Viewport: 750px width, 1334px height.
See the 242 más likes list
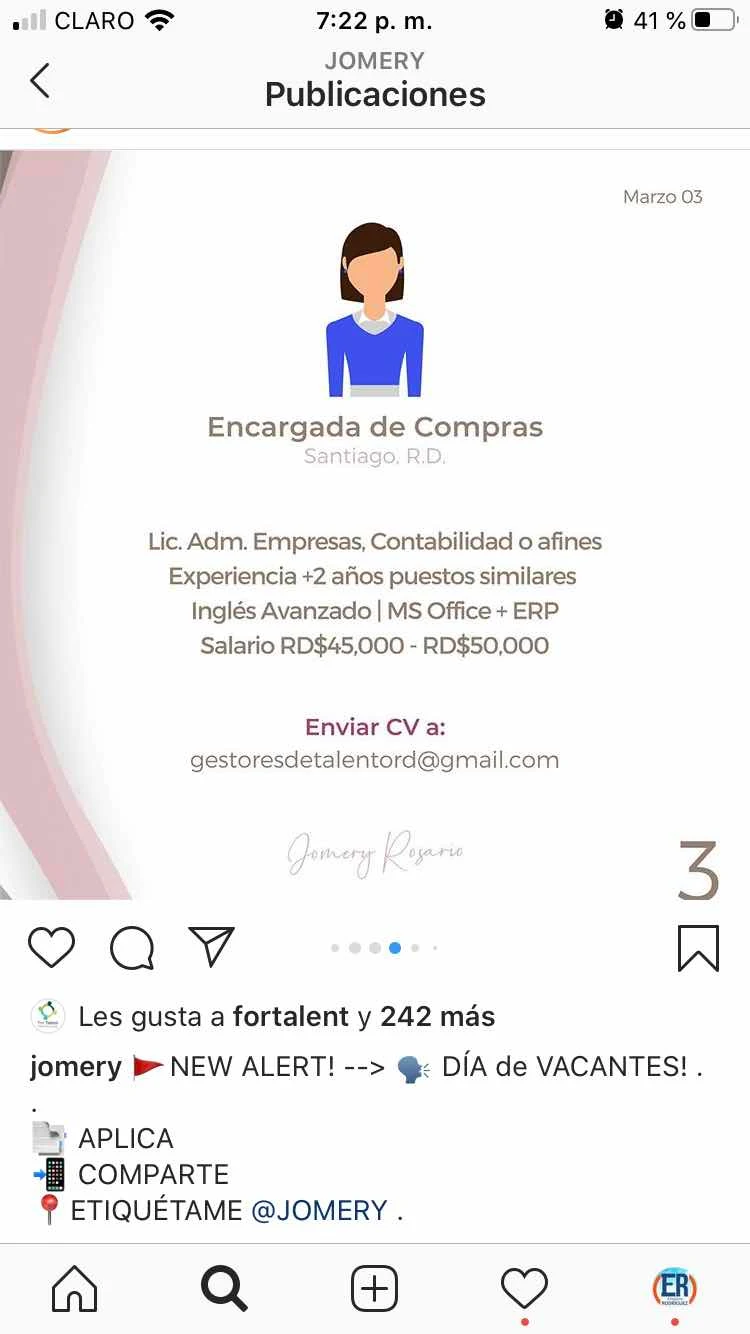437,1017
